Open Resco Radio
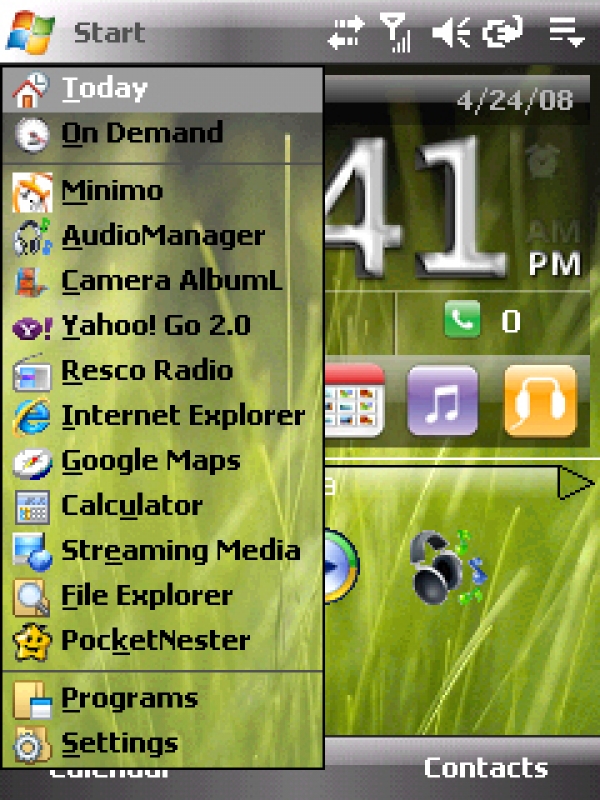Viewport: 600px width, 800px height. pos(146,371)
